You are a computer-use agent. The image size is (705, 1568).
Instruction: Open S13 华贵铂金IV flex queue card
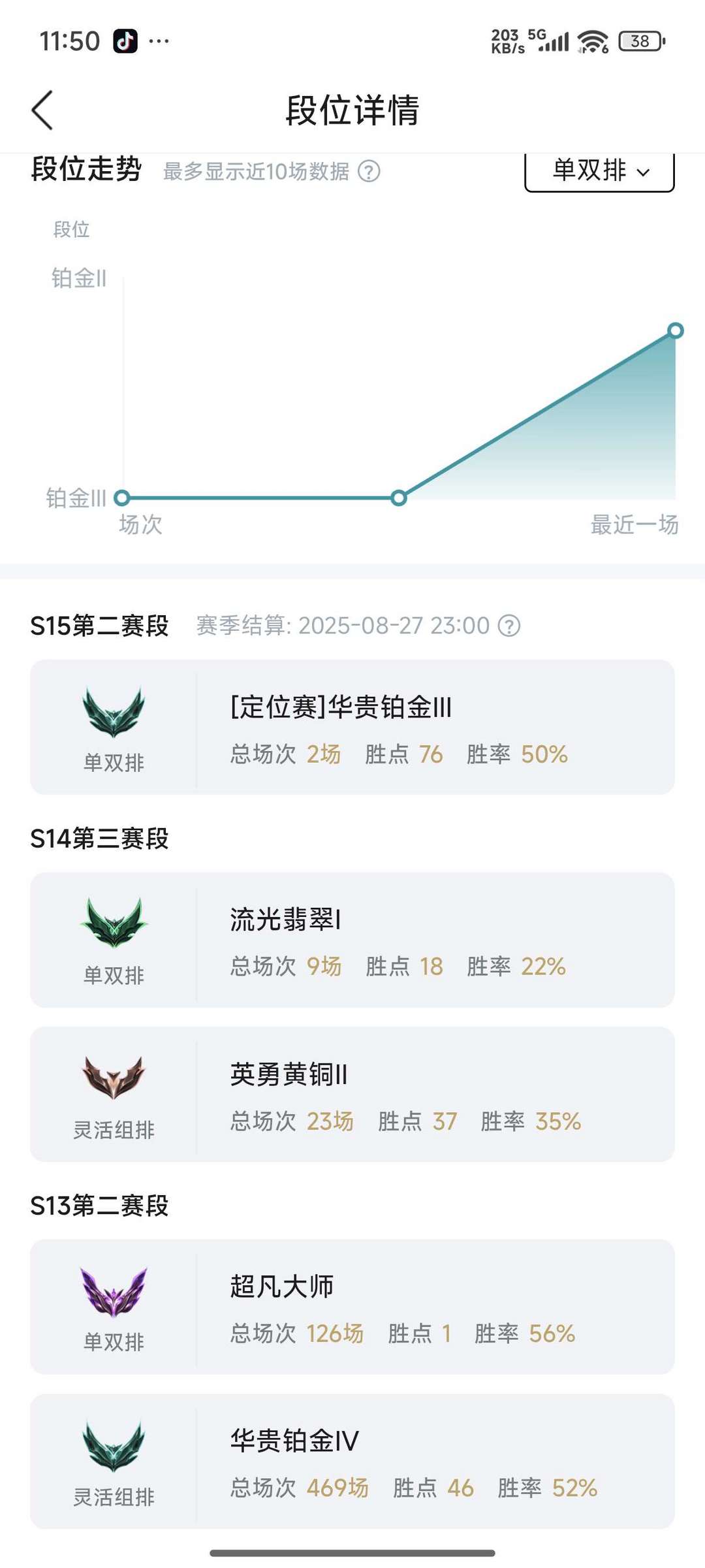[352, 1462]
